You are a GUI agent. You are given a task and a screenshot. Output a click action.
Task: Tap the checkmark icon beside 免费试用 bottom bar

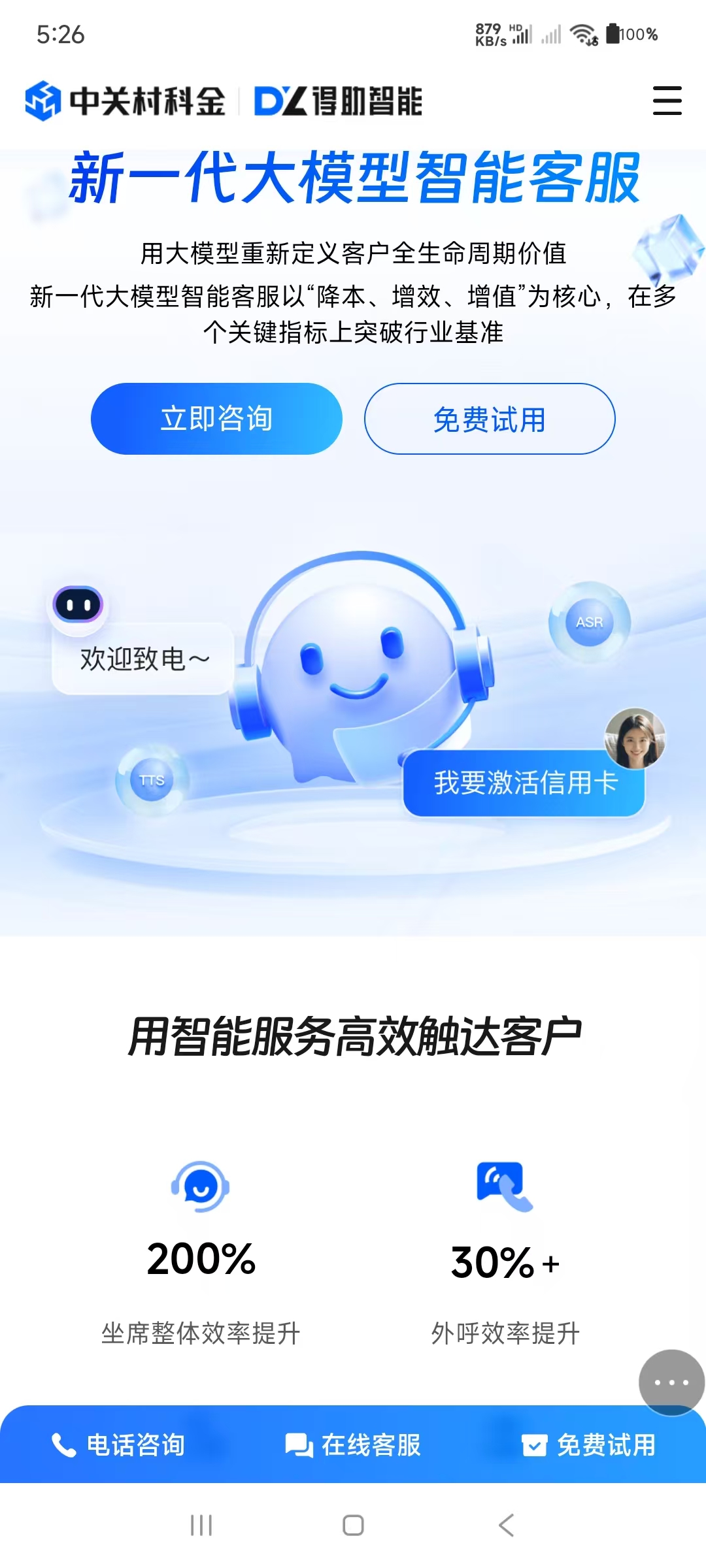[533, 1445]
